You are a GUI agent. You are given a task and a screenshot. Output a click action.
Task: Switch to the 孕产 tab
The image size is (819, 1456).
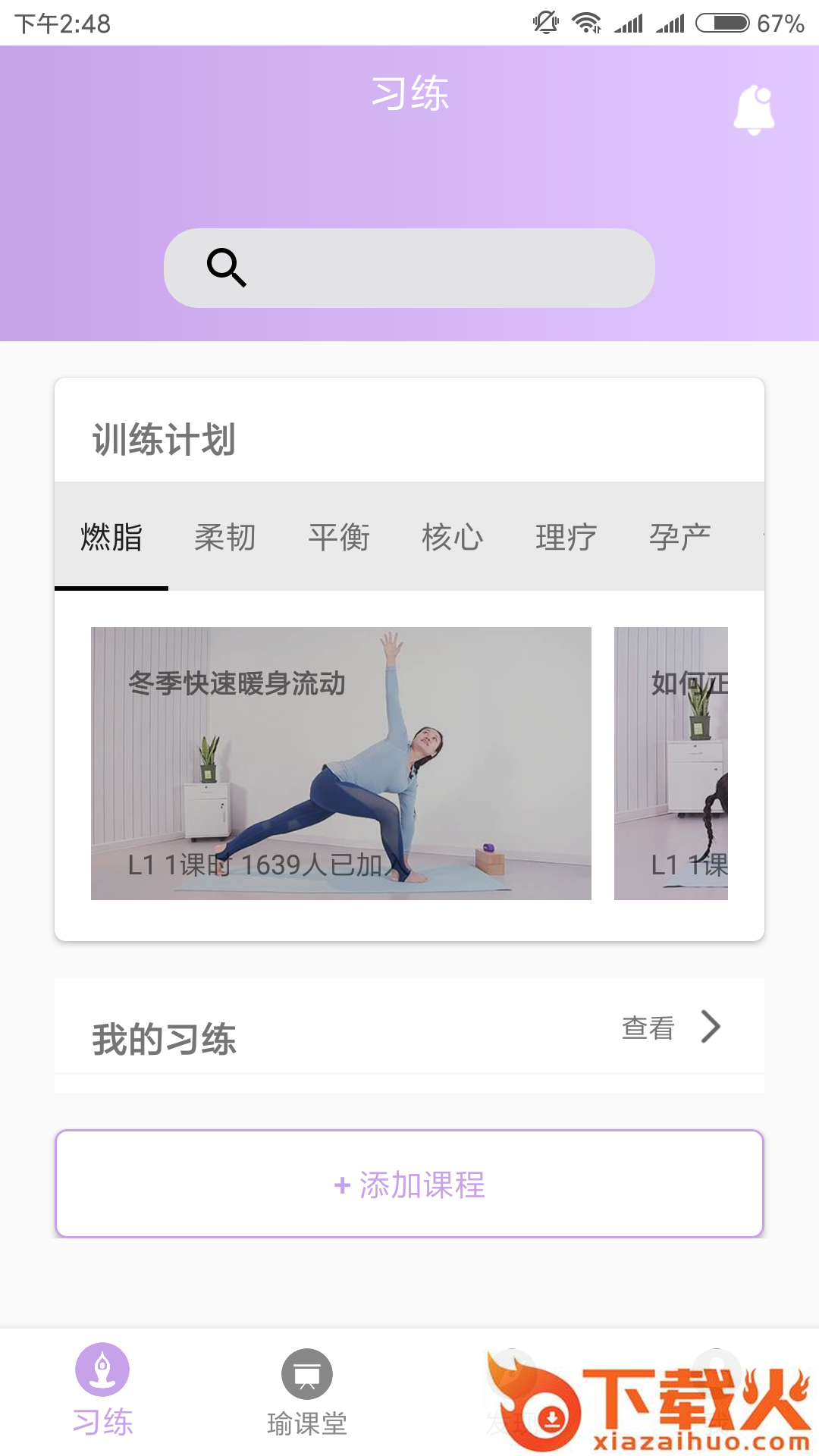[x=680, y=537]
